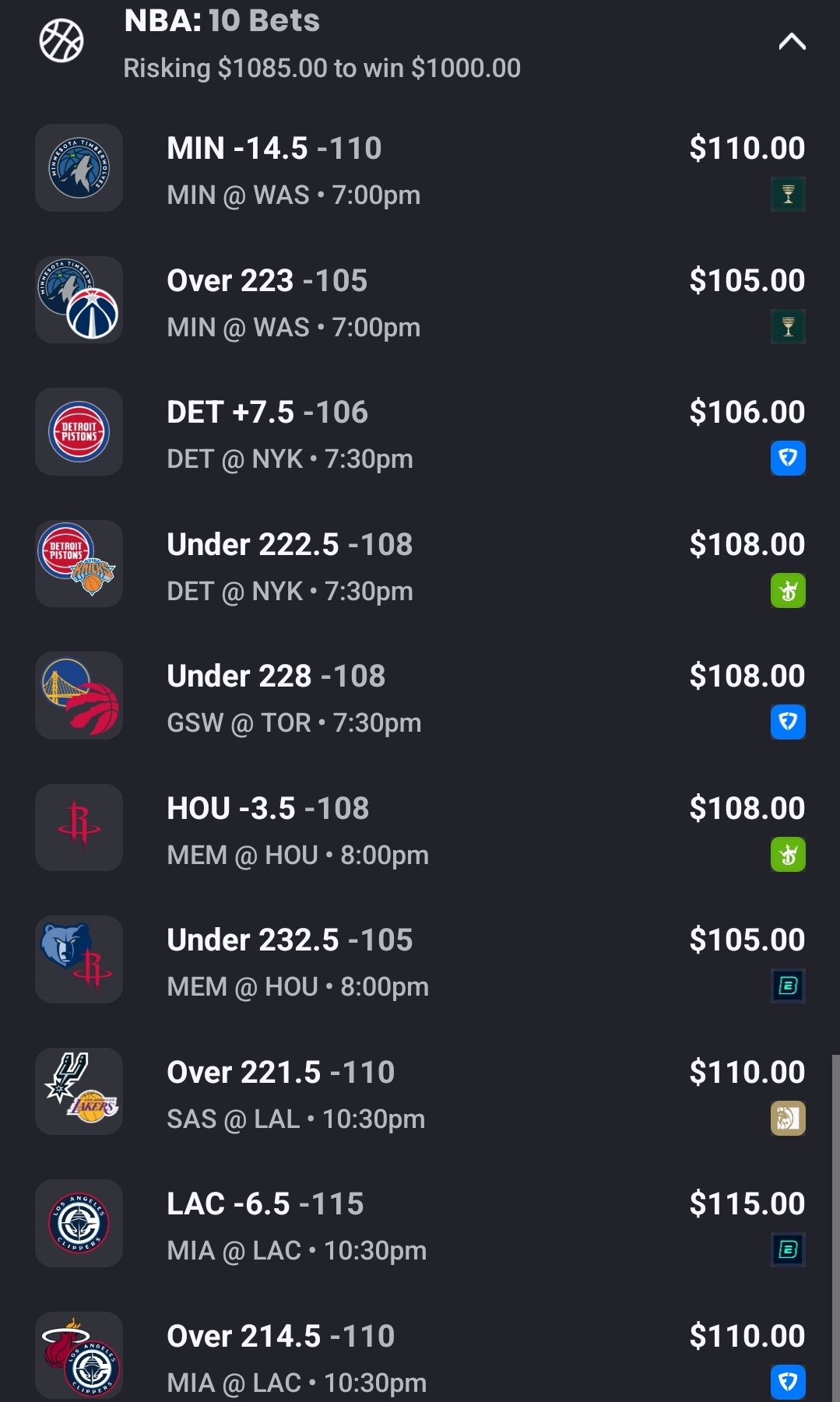Open the Over 221.5 SAS @ LAL bet
This screenshot has height=1402, width=840.
click(x=420, y=1094)
